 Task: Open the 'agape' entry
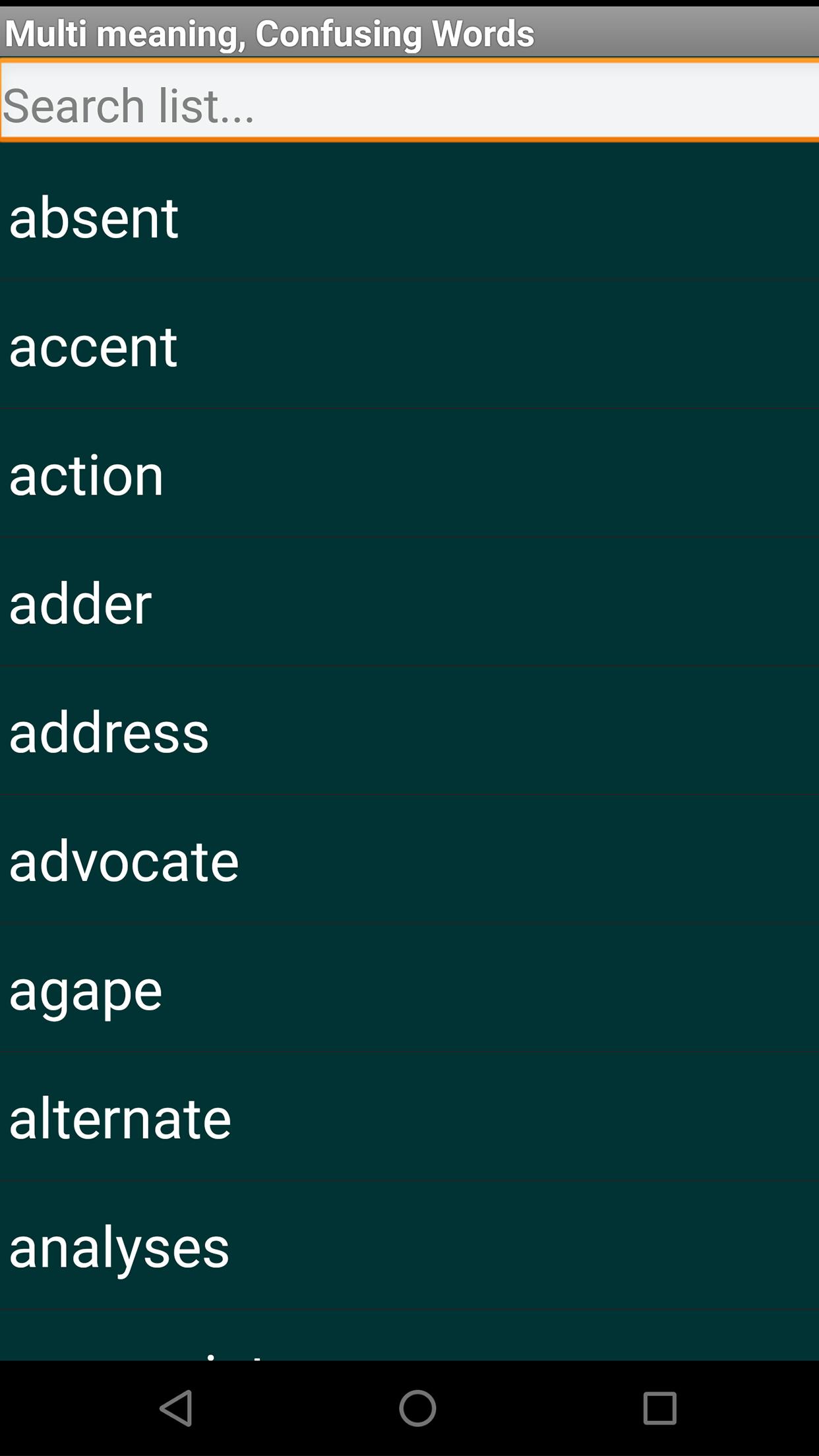[409, 988]
